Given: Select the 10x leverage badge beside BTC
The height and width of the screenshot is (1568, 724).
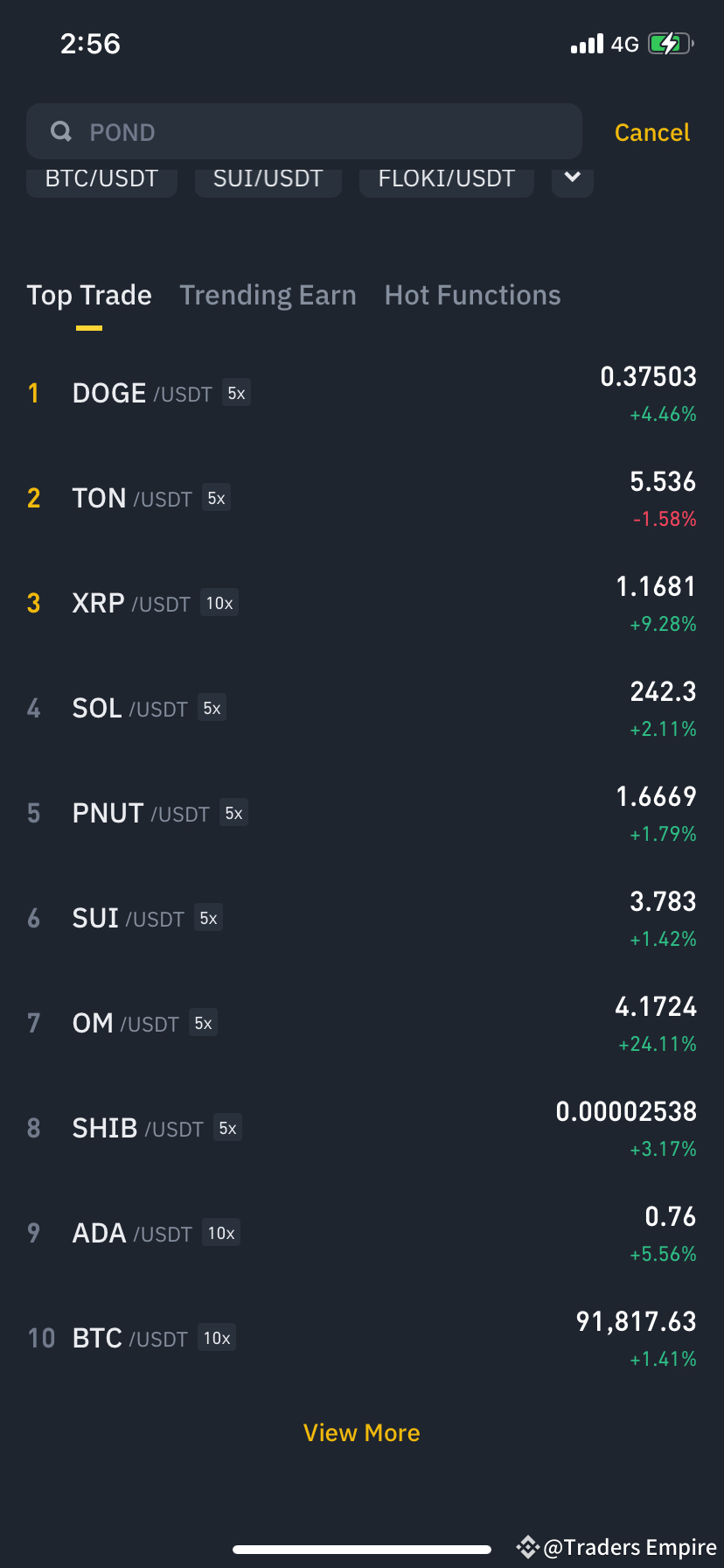Looking at the screenshot, I should coord(216,1338).
